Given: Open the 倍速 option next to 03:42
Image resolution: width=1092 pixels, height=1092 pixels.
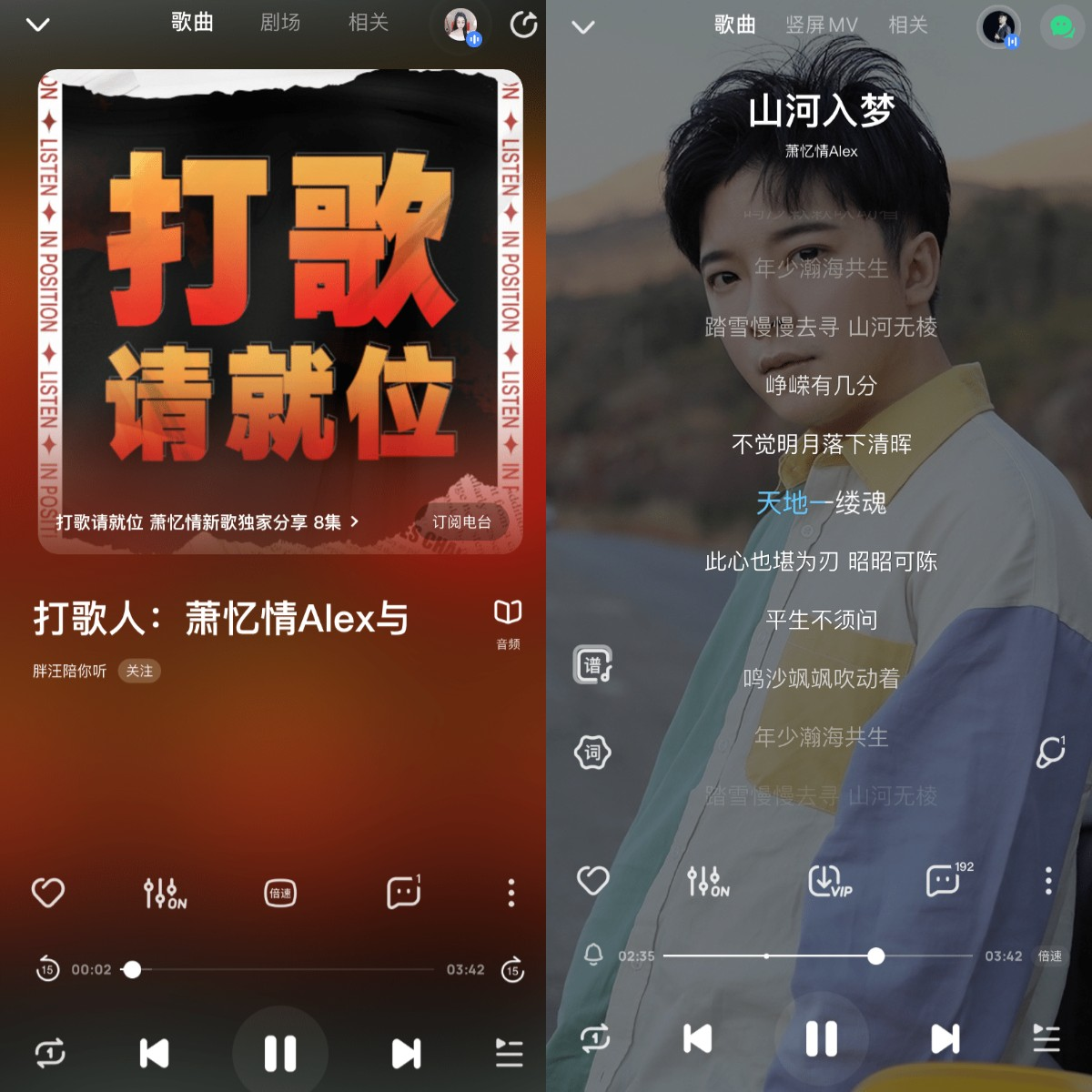Looking at the screenshot, I should pyautogui.click(x=1050, y=956).
